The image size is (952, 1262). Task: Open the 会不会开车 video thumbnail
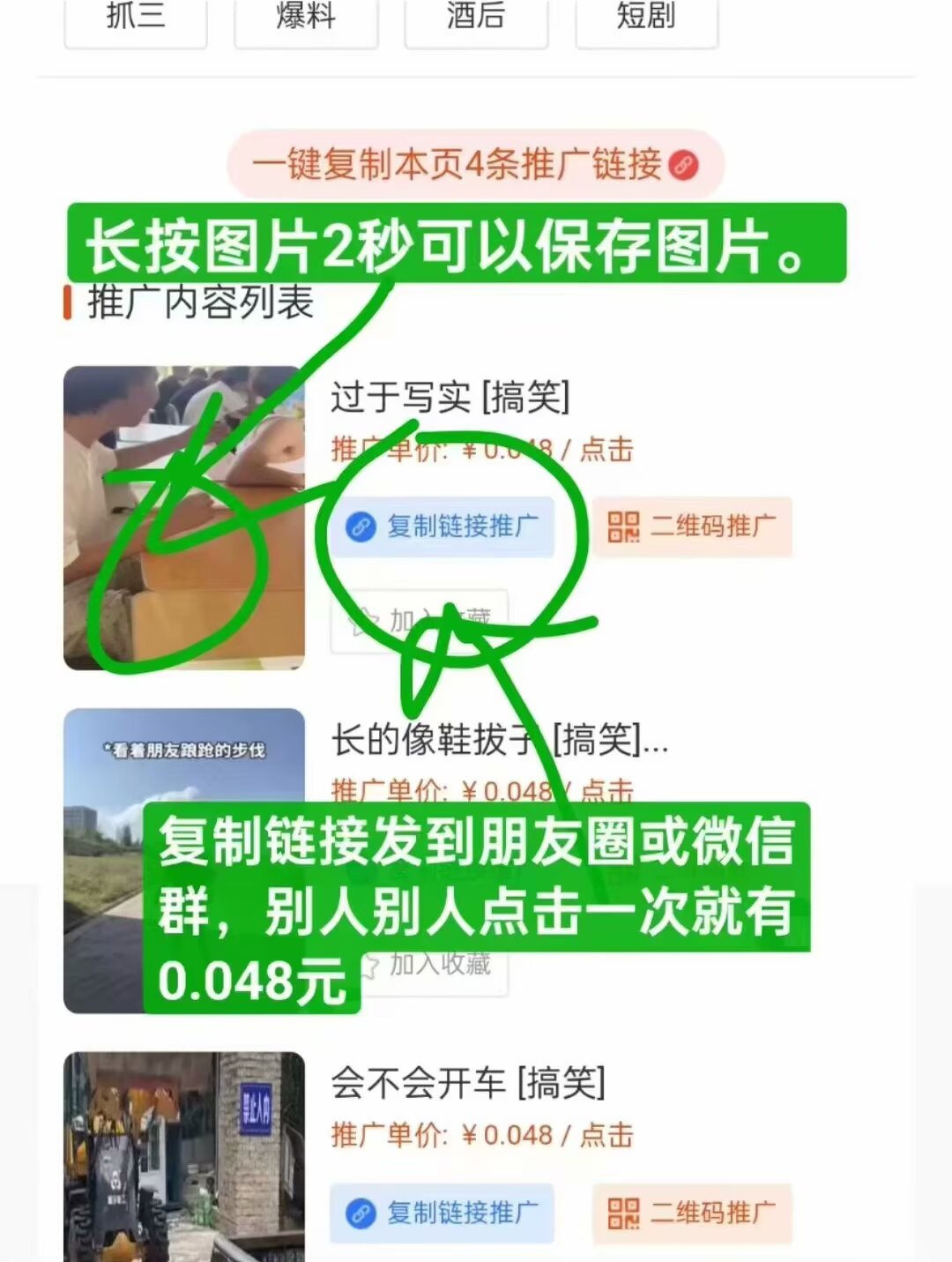point(183,1156)
